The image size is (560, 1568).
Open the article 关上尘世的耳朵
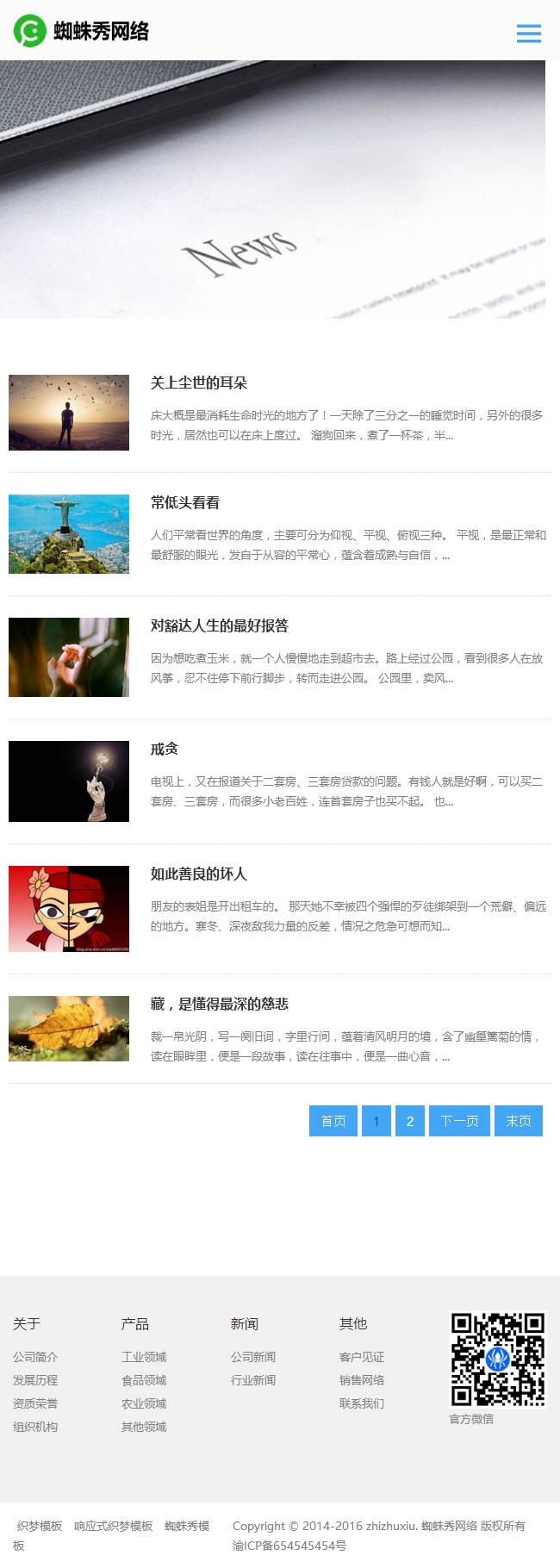199,383
